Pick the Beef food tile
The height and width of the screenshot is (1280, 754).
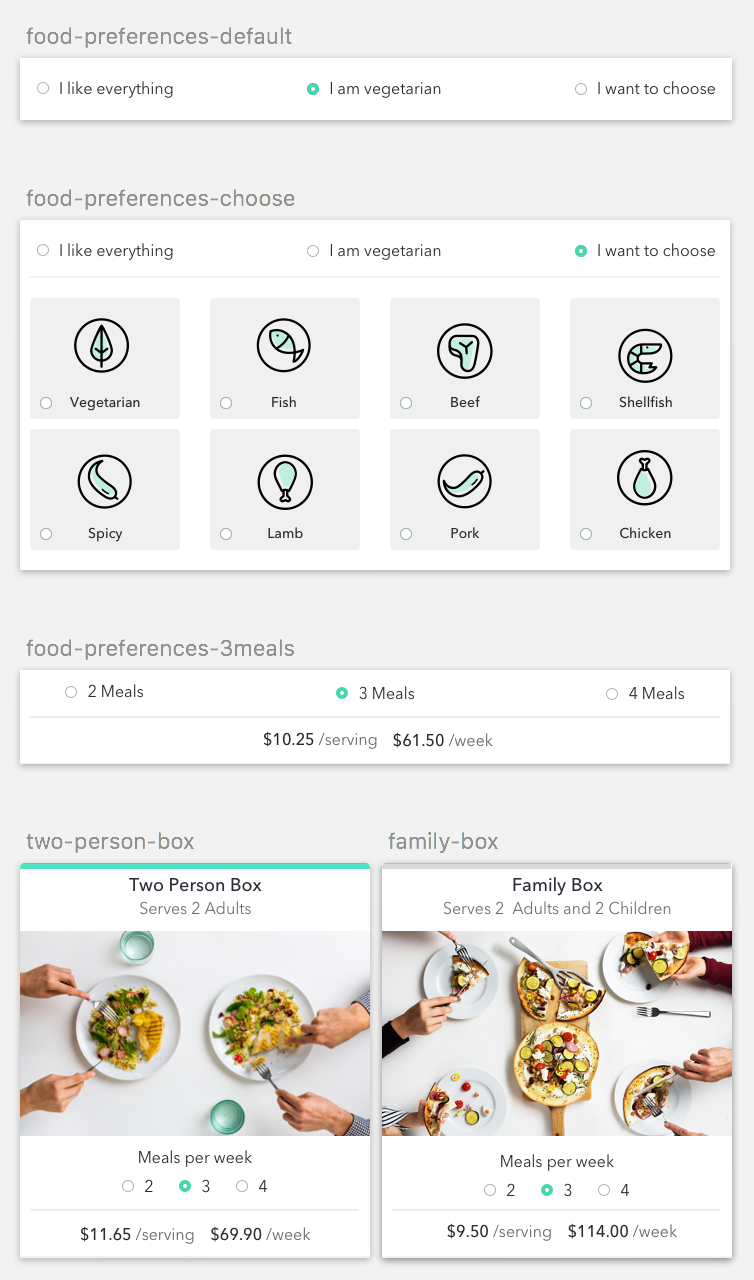(x=465, y=358)
